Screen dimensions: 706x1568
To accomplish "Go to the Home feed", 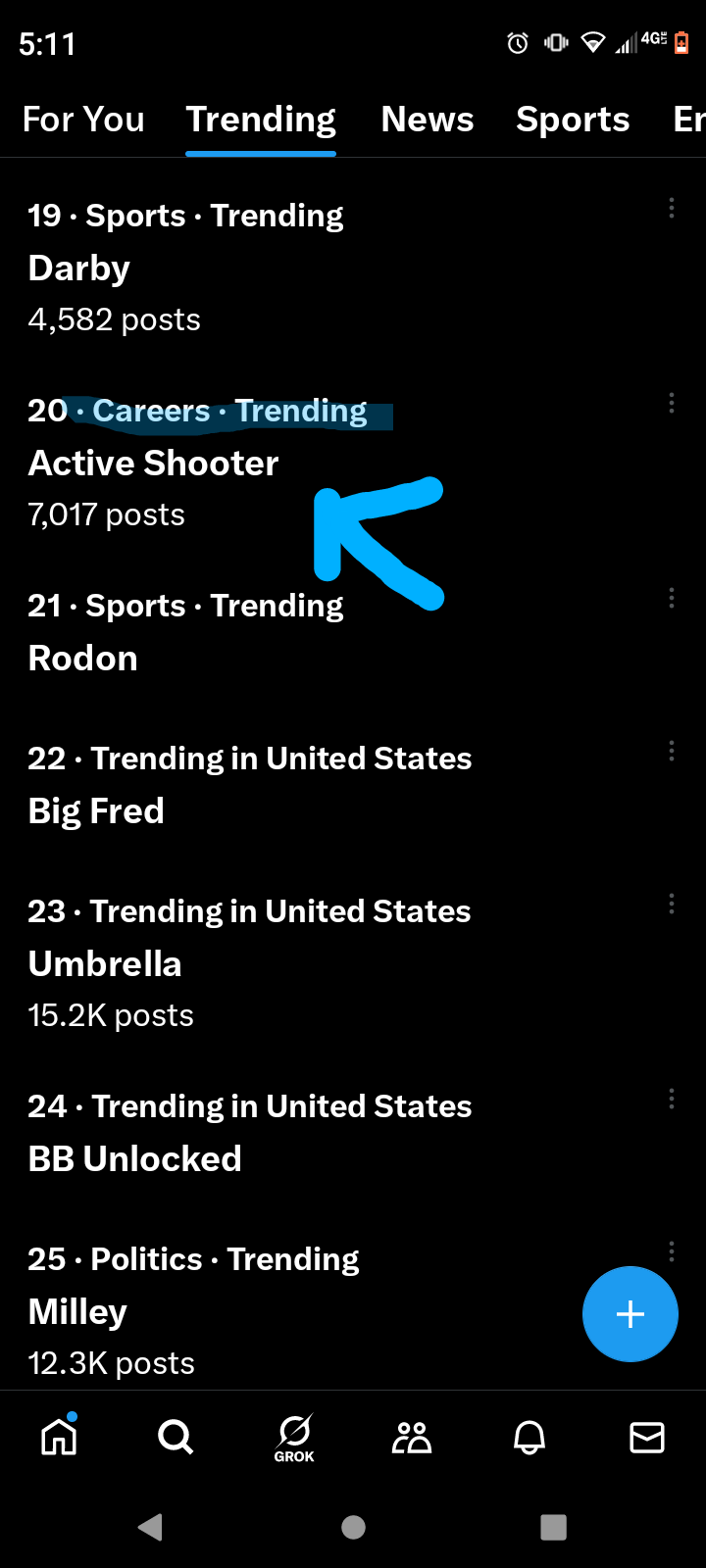I will pos(59,1437).
